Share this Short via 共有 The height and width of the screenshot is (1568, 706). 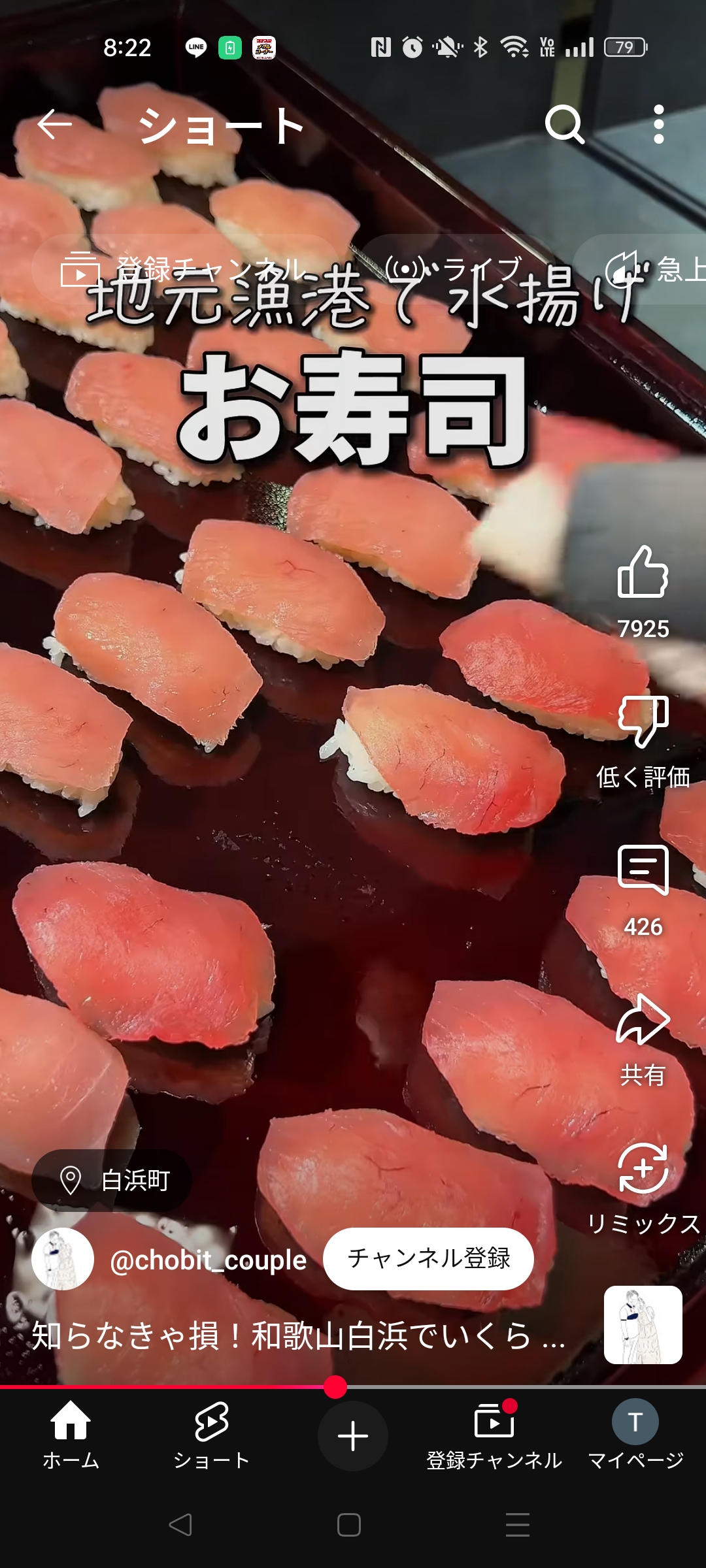[643, 1021]
